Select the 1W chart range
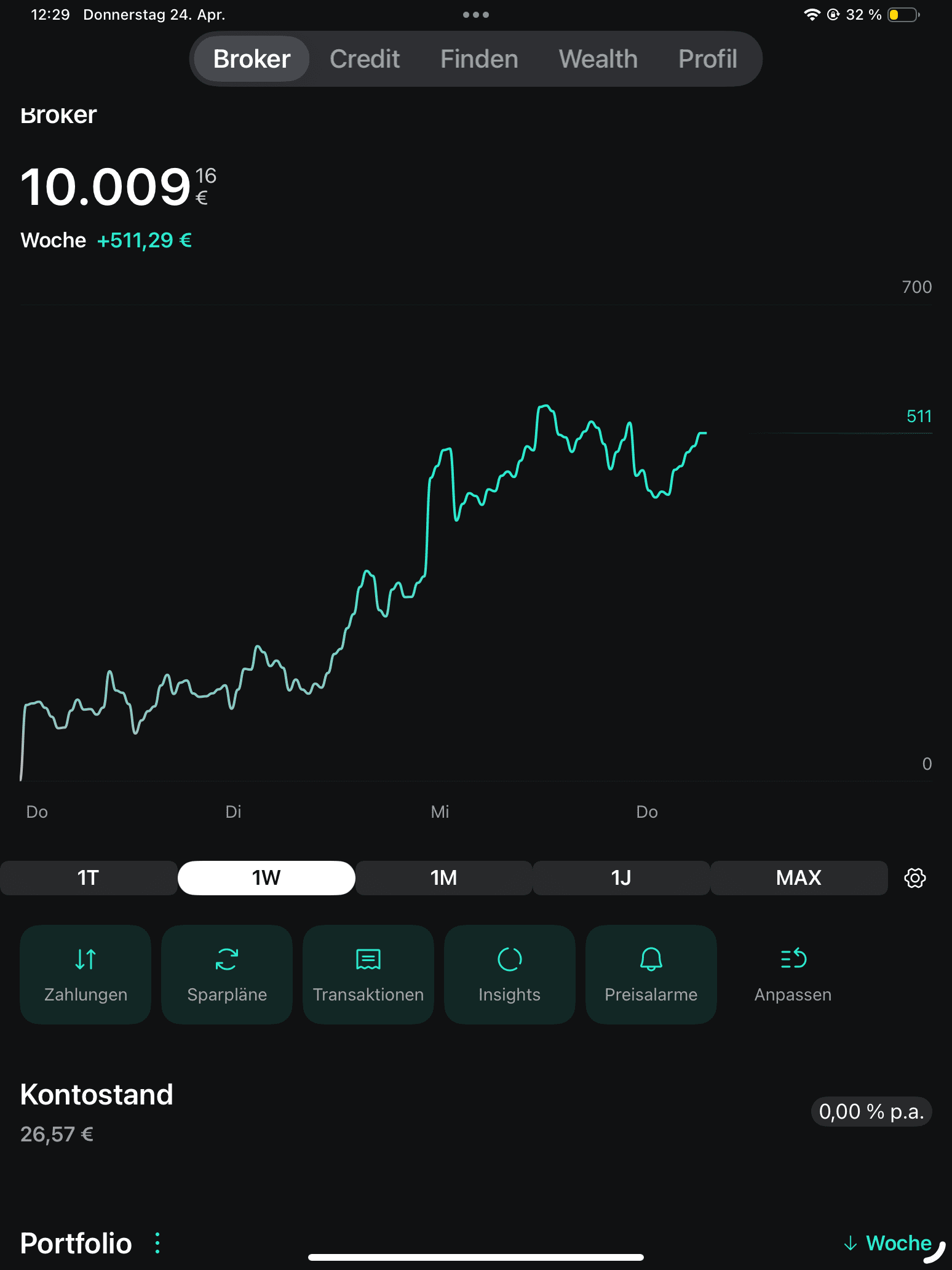952x1270 pixels. pyautogui.click(x=266, y=877)
